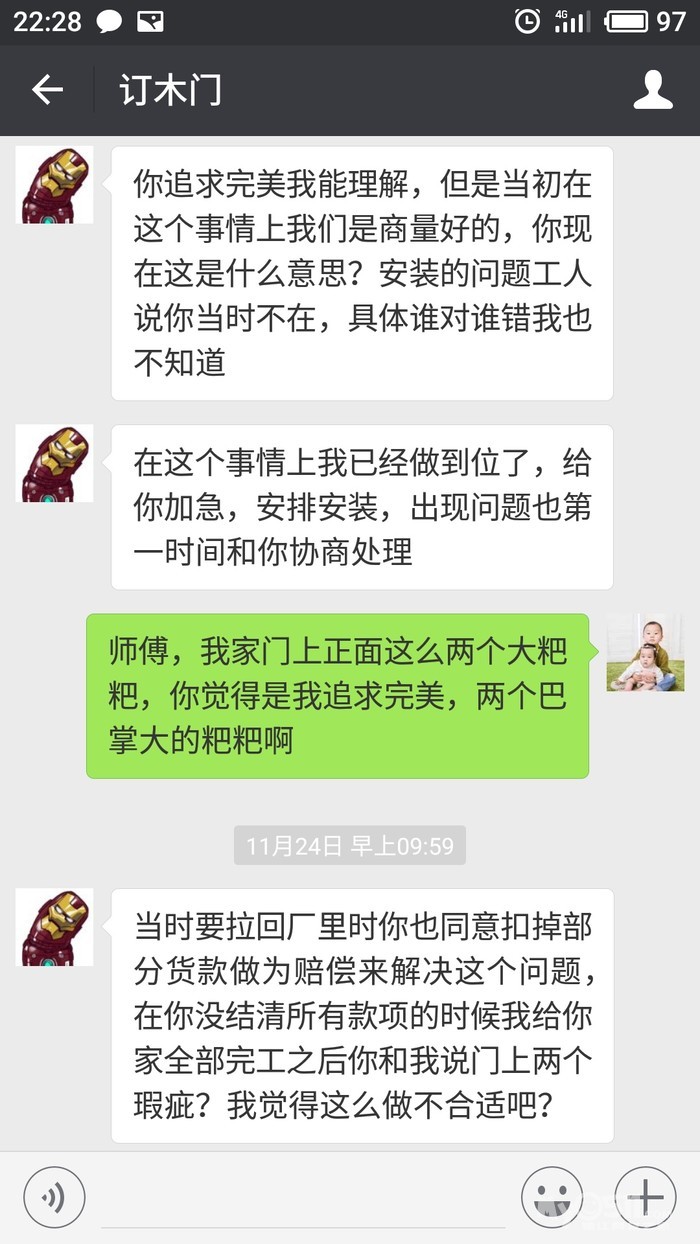700x1244 pixels.
Task: Go back from the 订木门 chat
Action: pyautogui.click(x=47, y=90)
